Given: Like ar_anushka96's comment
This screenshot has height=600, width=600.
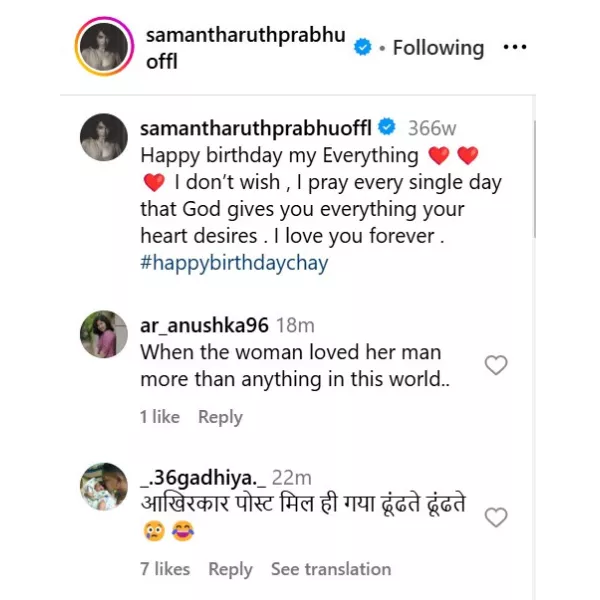Looking at the screenshot, I should [x=495, y=365].
